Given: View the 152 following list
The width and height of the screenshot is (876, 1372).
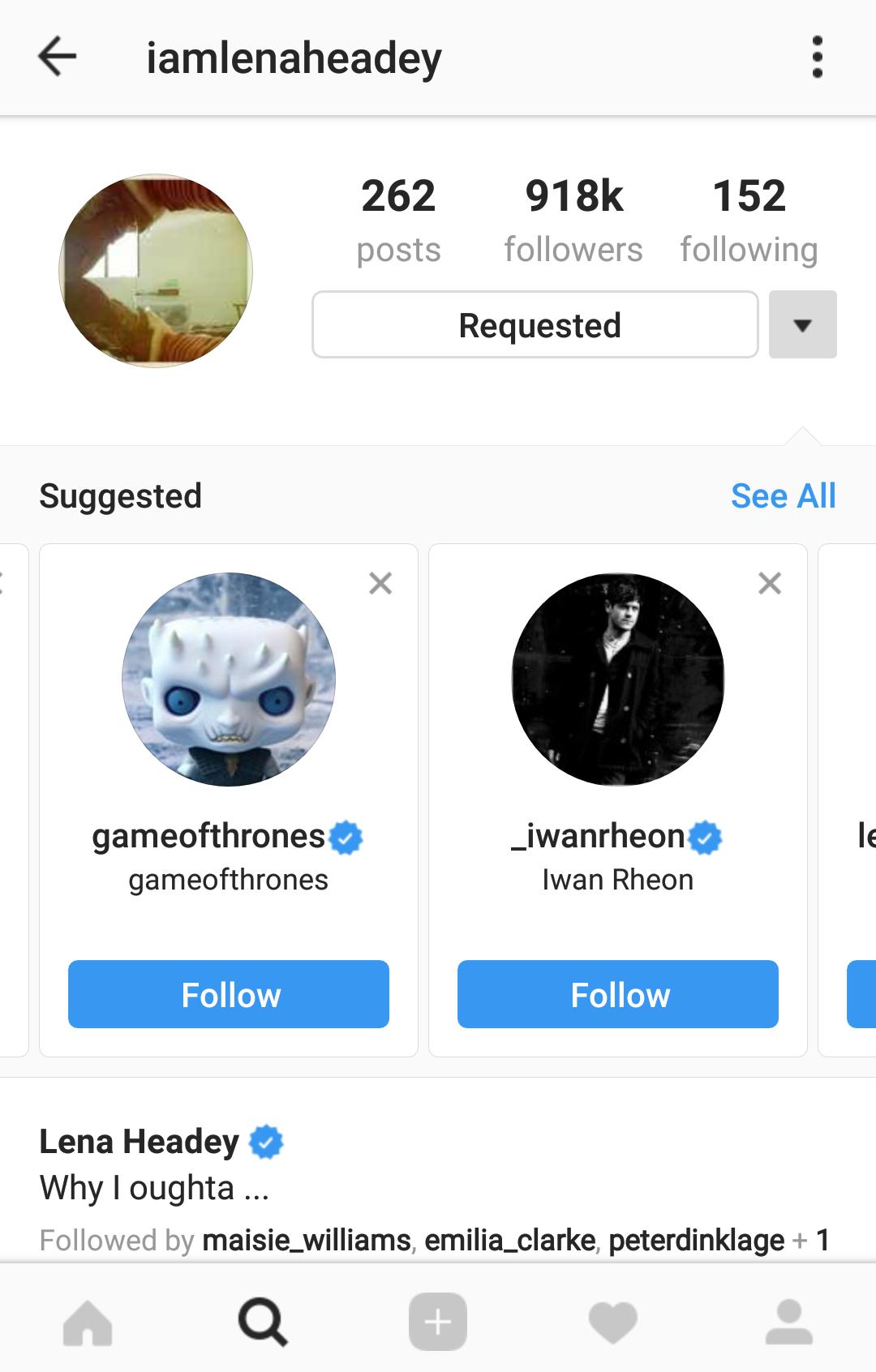Looking at the screenshot, I should [x=749, y=221].
